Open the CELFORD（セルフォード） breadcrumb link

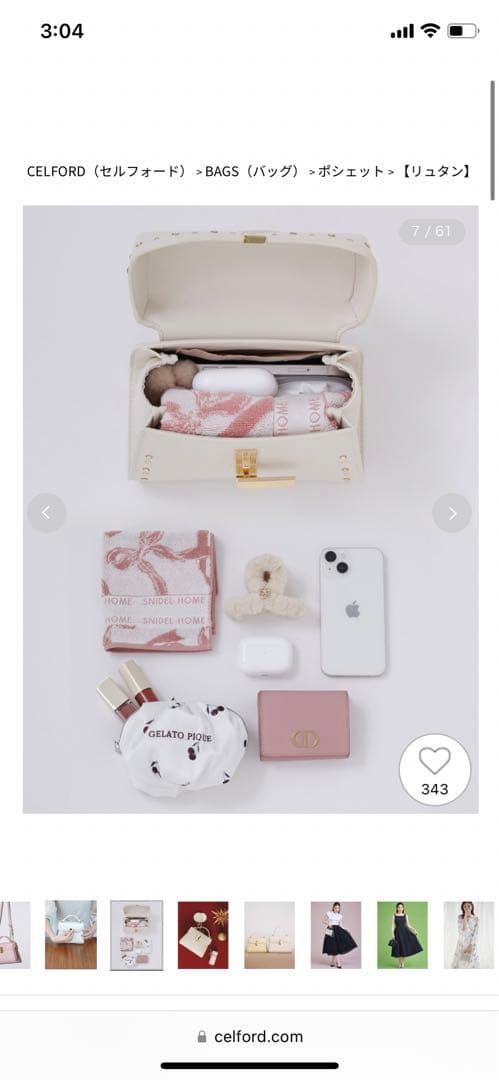pyautogui.click(x=106, y=172)
